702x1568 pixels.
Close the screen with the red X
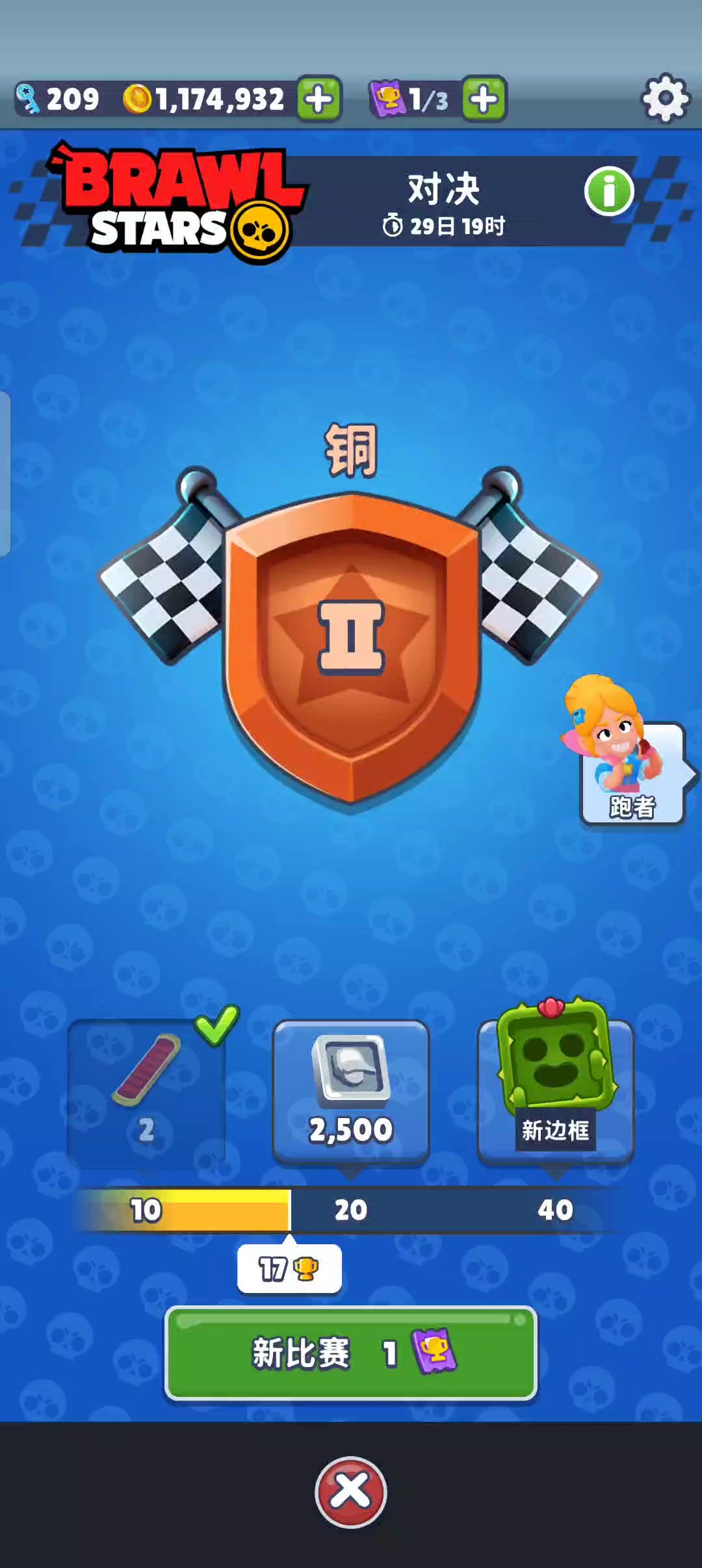(x=351, y=1491)
